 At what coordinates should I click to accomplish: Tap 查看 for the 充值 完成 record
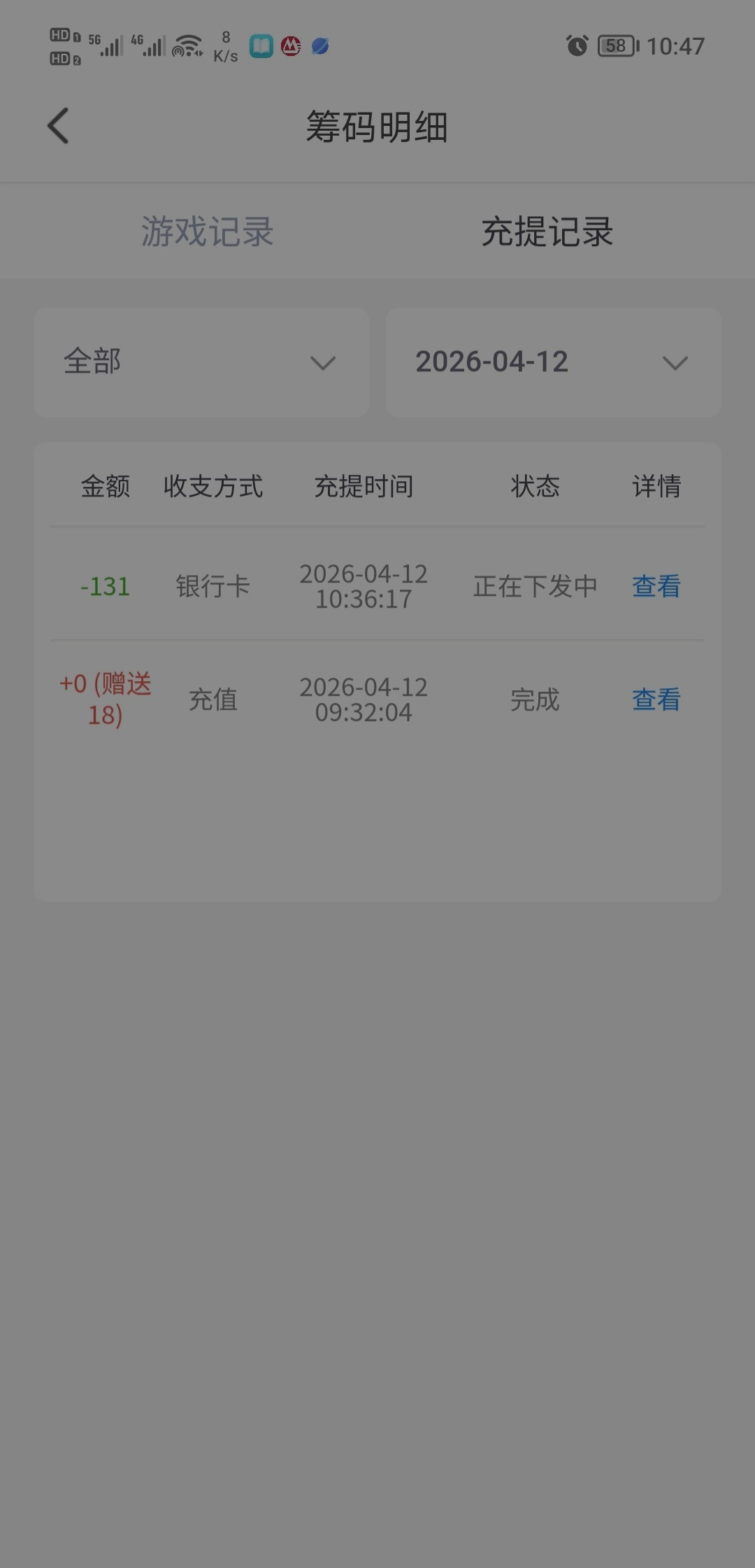tap(656, 699)
